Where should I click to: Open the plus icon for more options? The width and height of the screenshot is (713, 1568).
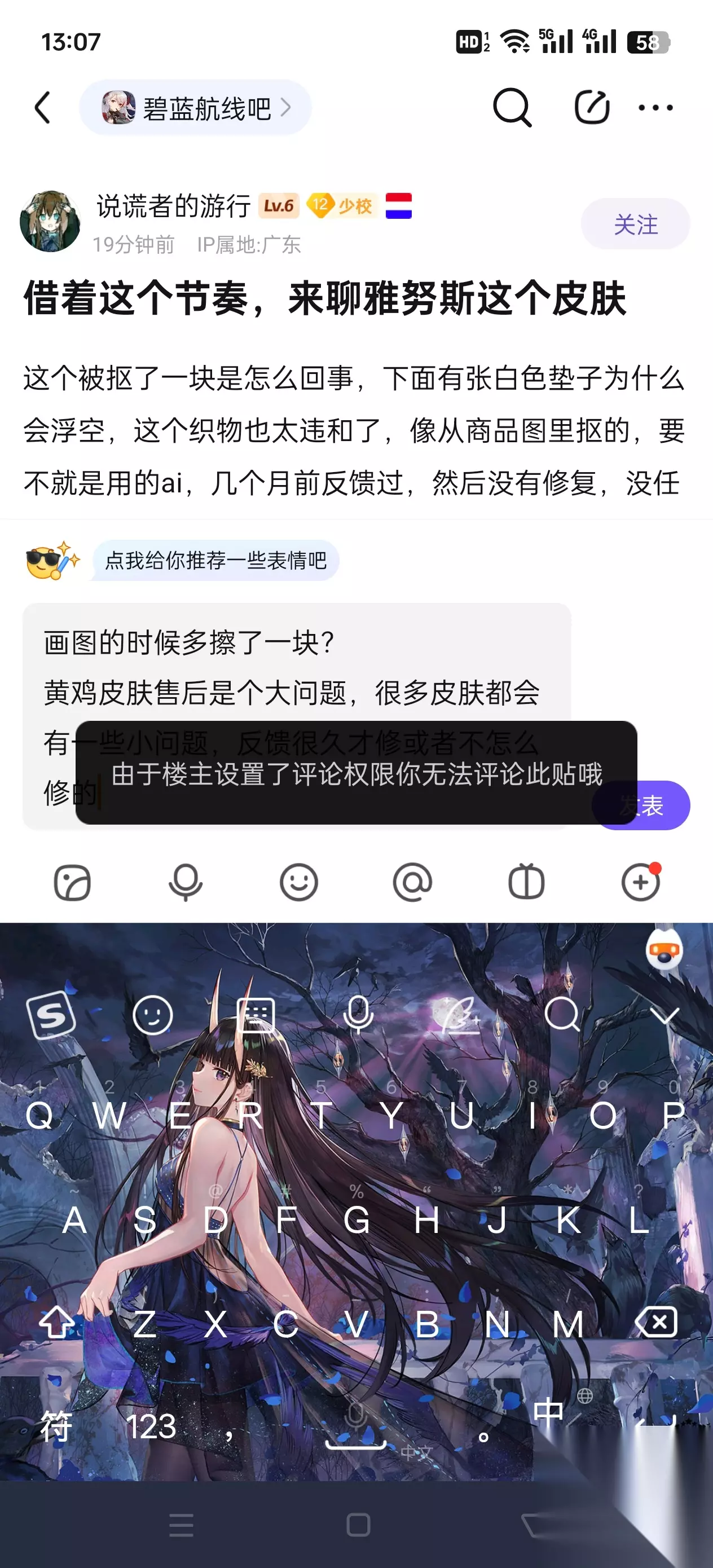tap(641, 882)
